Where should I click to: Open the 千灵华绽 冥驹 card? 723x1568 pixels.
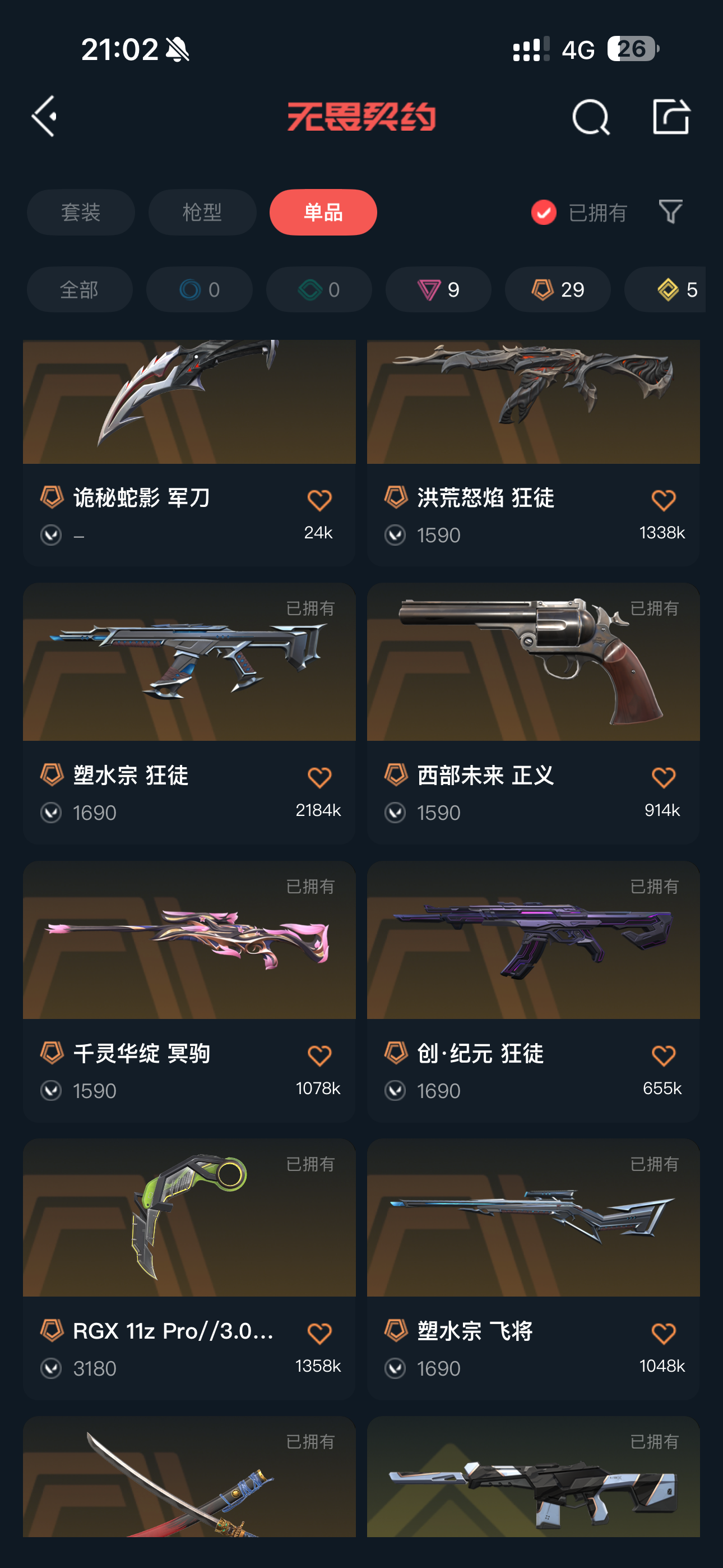tap(189, 991)
